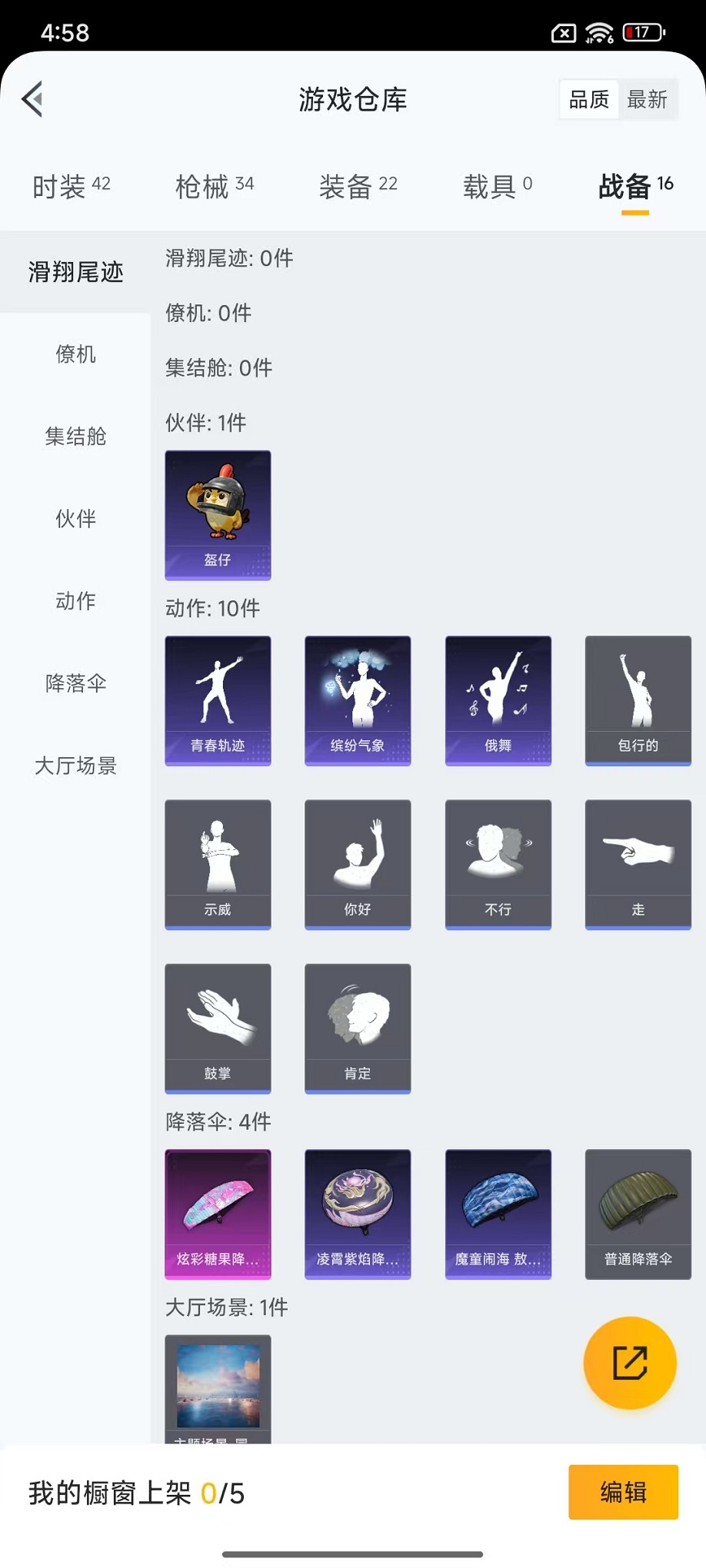Viewport: 706px width, 1568px height.
Task: Select 僚机 in the side menu
Action: pos(75,354)
